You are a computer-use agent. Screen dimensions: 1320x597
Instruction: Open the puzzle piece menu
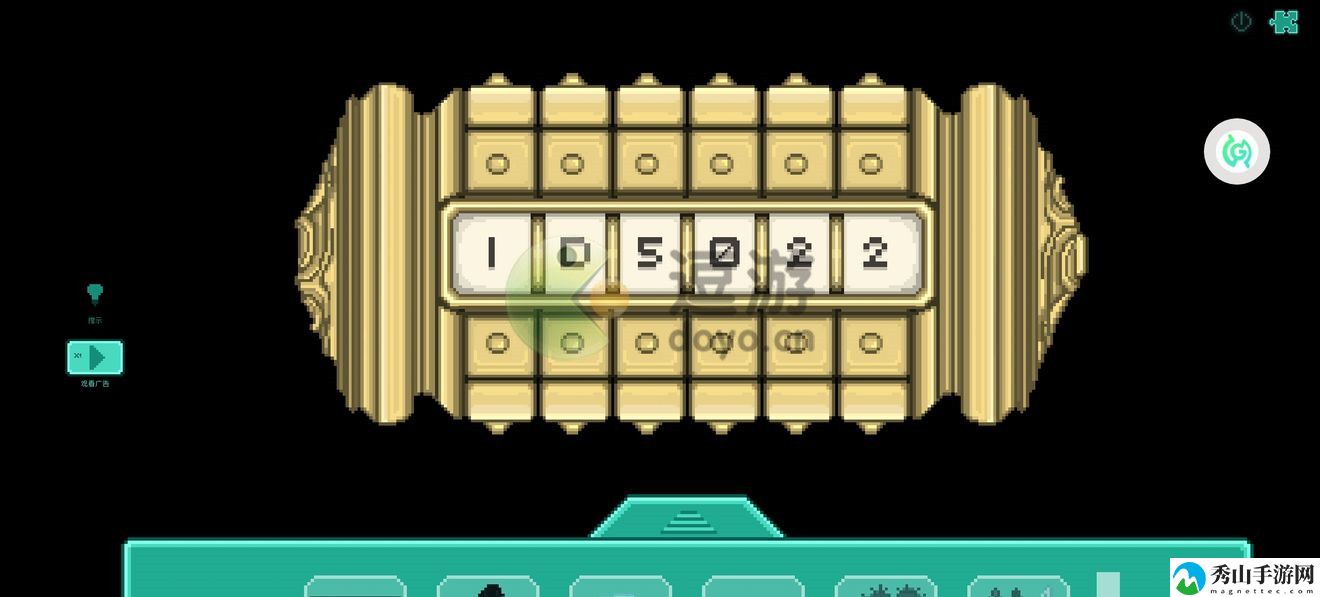tap(1284, 21)
